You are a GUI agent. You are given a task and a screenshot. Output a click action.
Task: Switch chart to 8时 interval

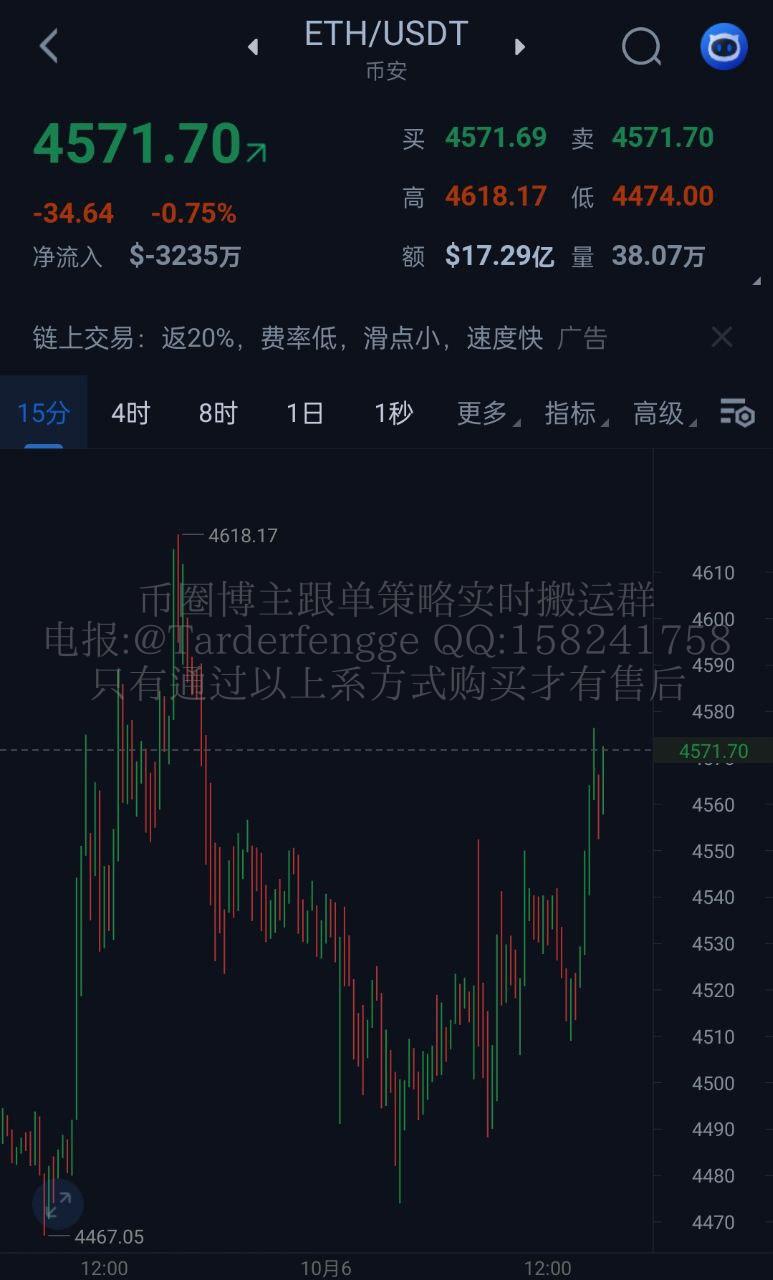point(218,413)
